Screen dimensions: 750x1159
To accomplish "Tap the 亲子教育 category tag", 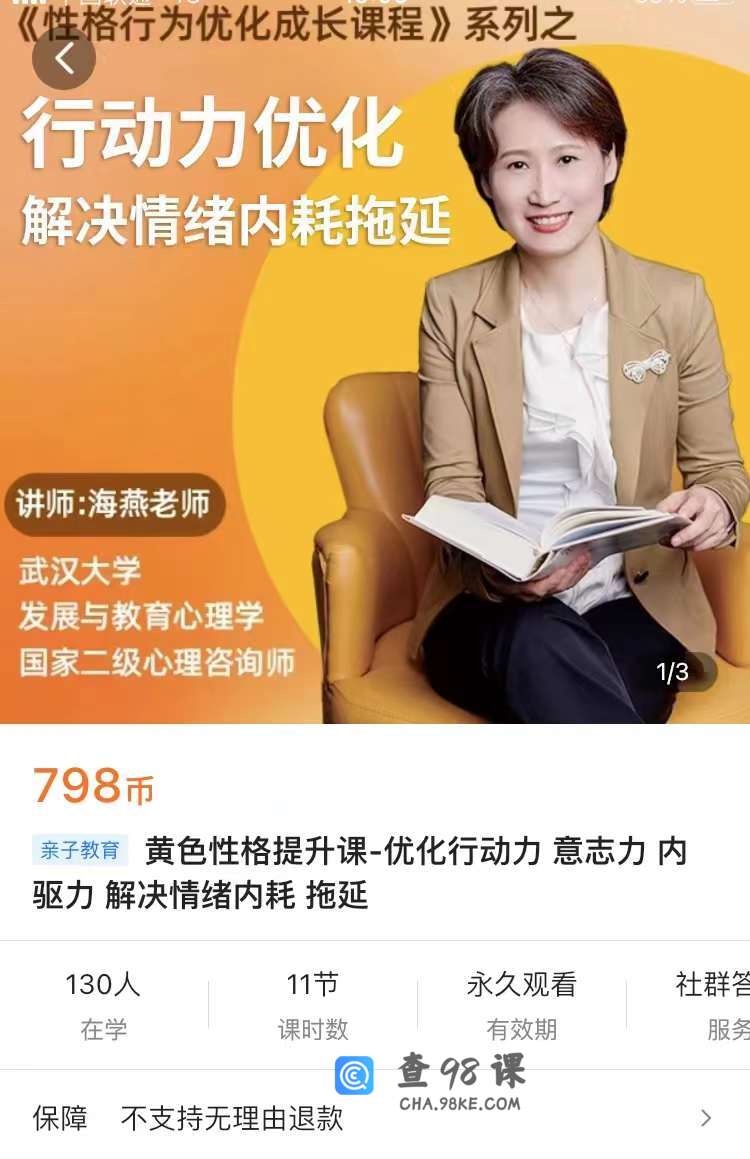I will pyautogui.click(x=80, y=851).
